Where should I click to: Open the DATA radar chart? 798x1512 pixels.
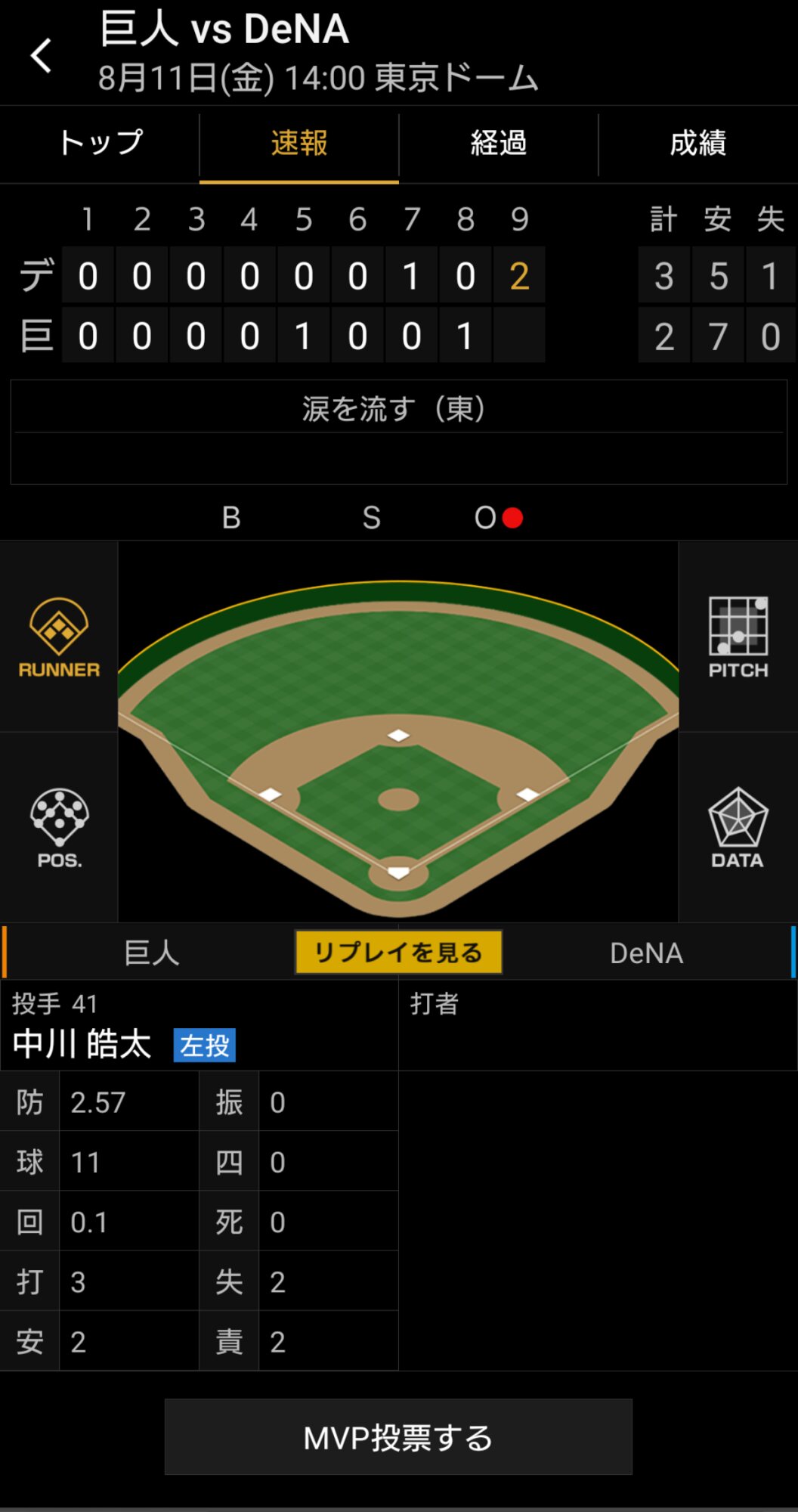click(738, 828)
